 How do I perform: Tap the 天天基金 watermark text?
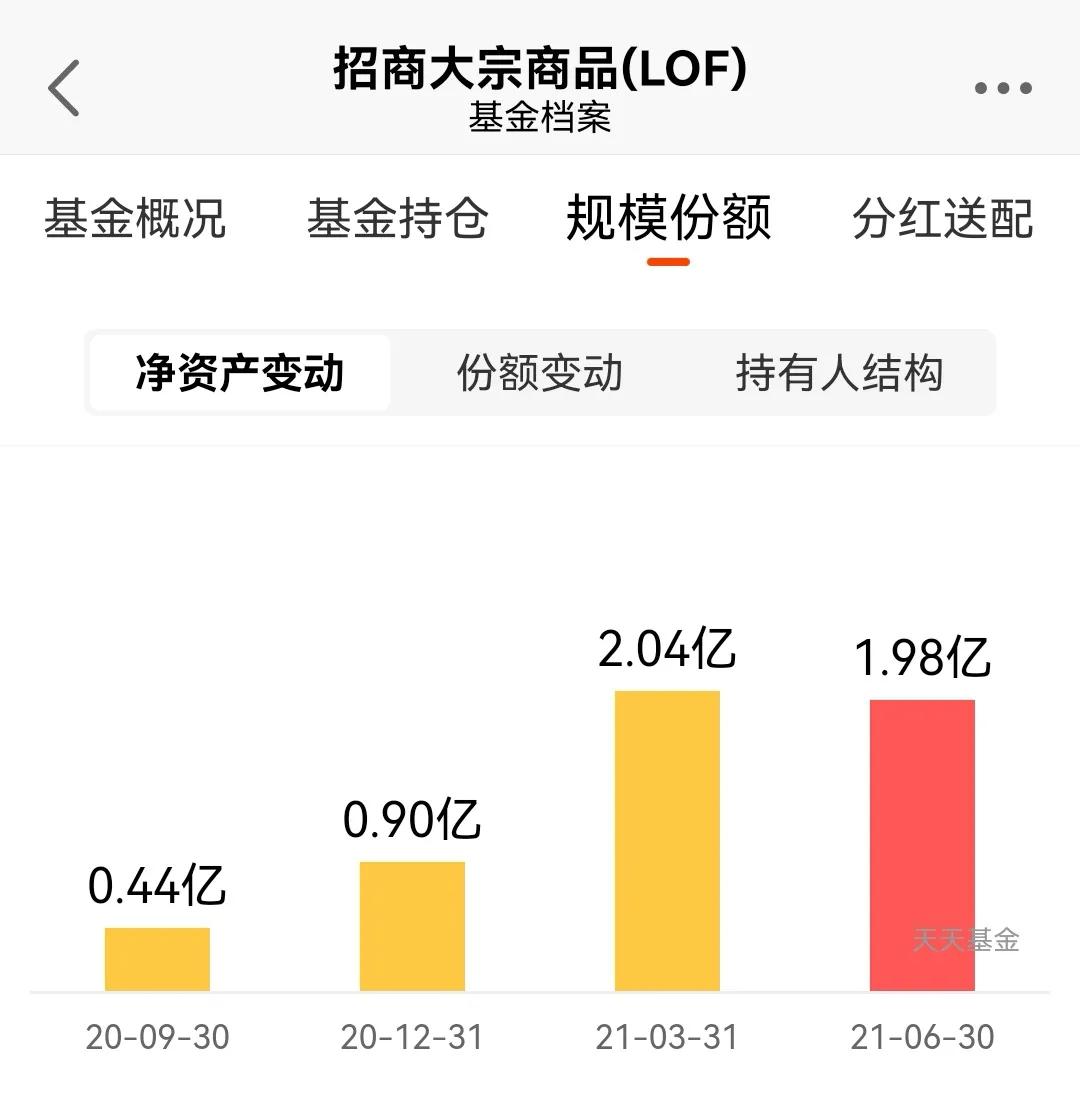click(x=965, y=938)
